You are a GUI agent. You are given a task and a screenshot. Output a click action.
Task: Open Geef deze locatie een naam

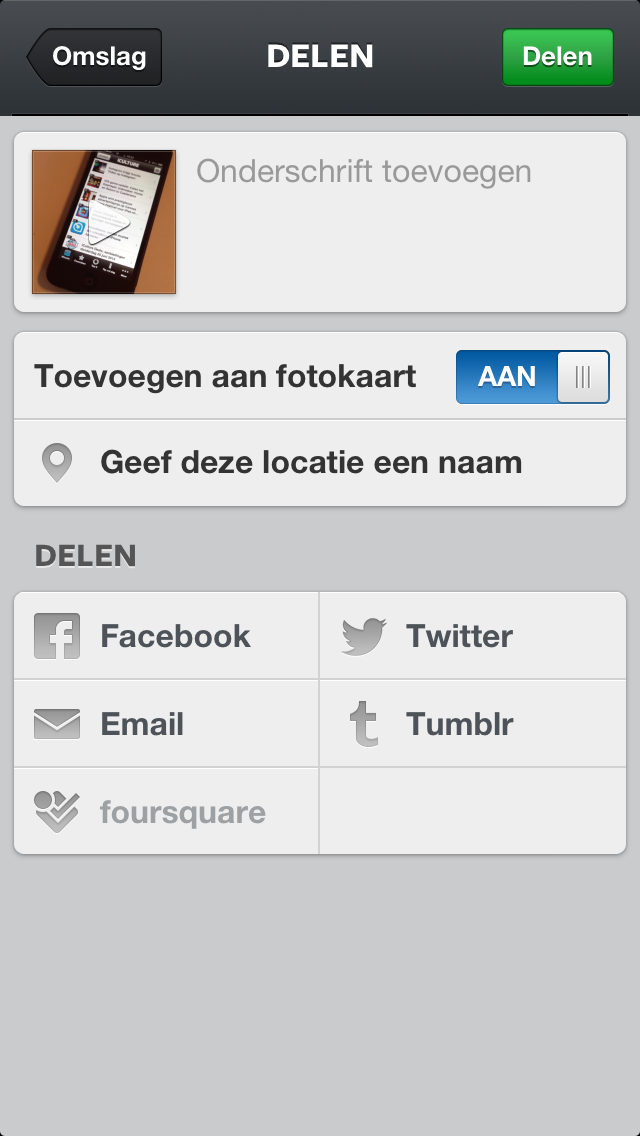320,462
